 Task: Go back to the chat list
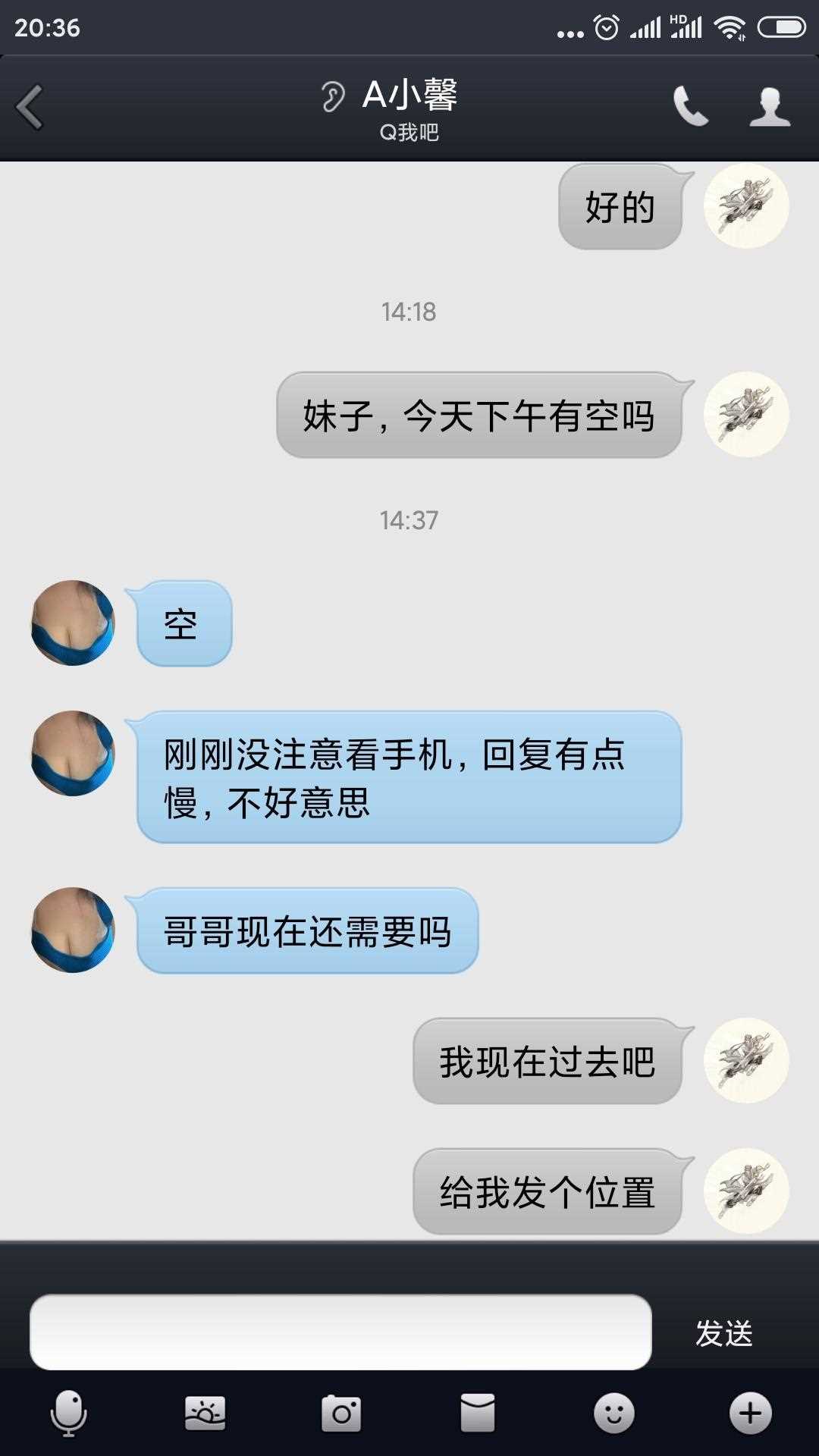coord(30,108)
